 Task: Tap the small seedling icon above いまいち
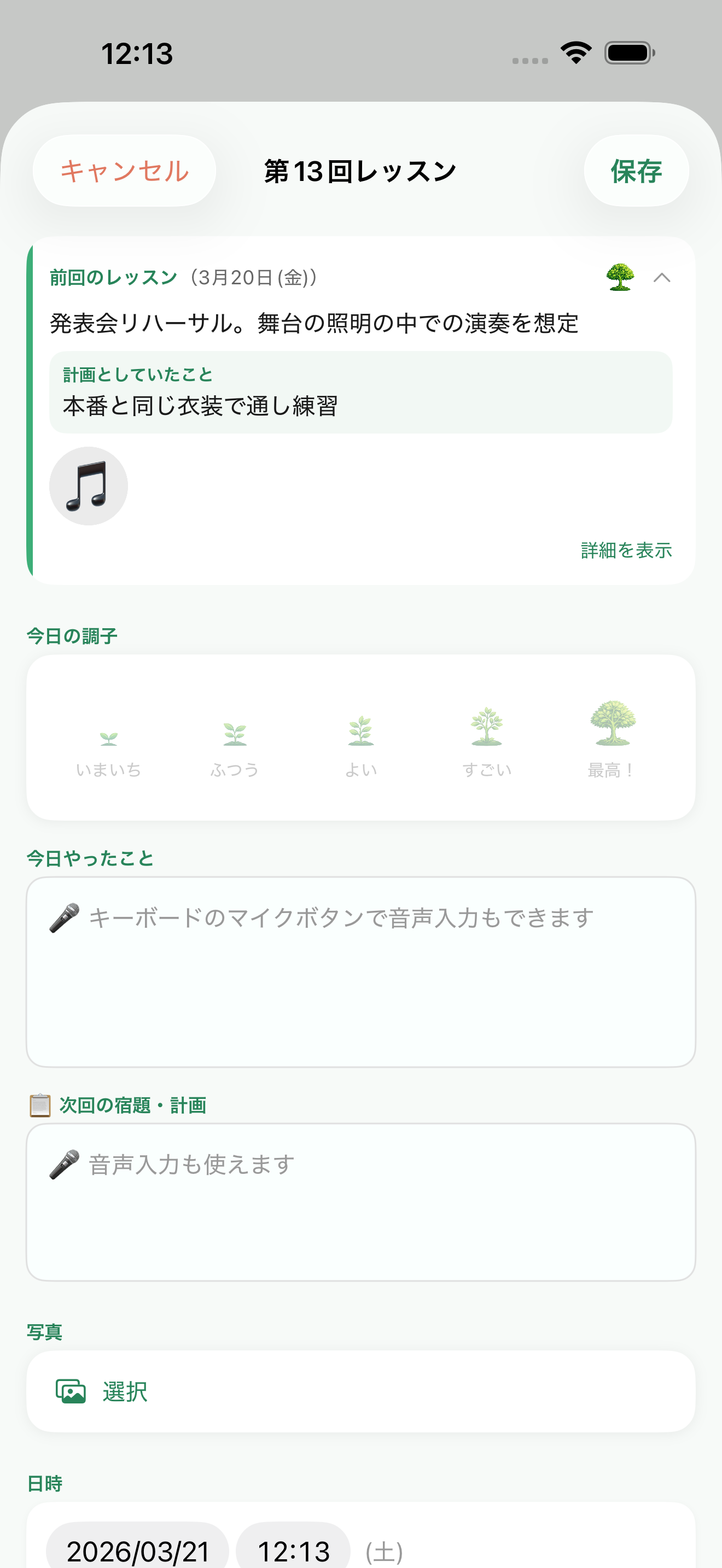109,736
